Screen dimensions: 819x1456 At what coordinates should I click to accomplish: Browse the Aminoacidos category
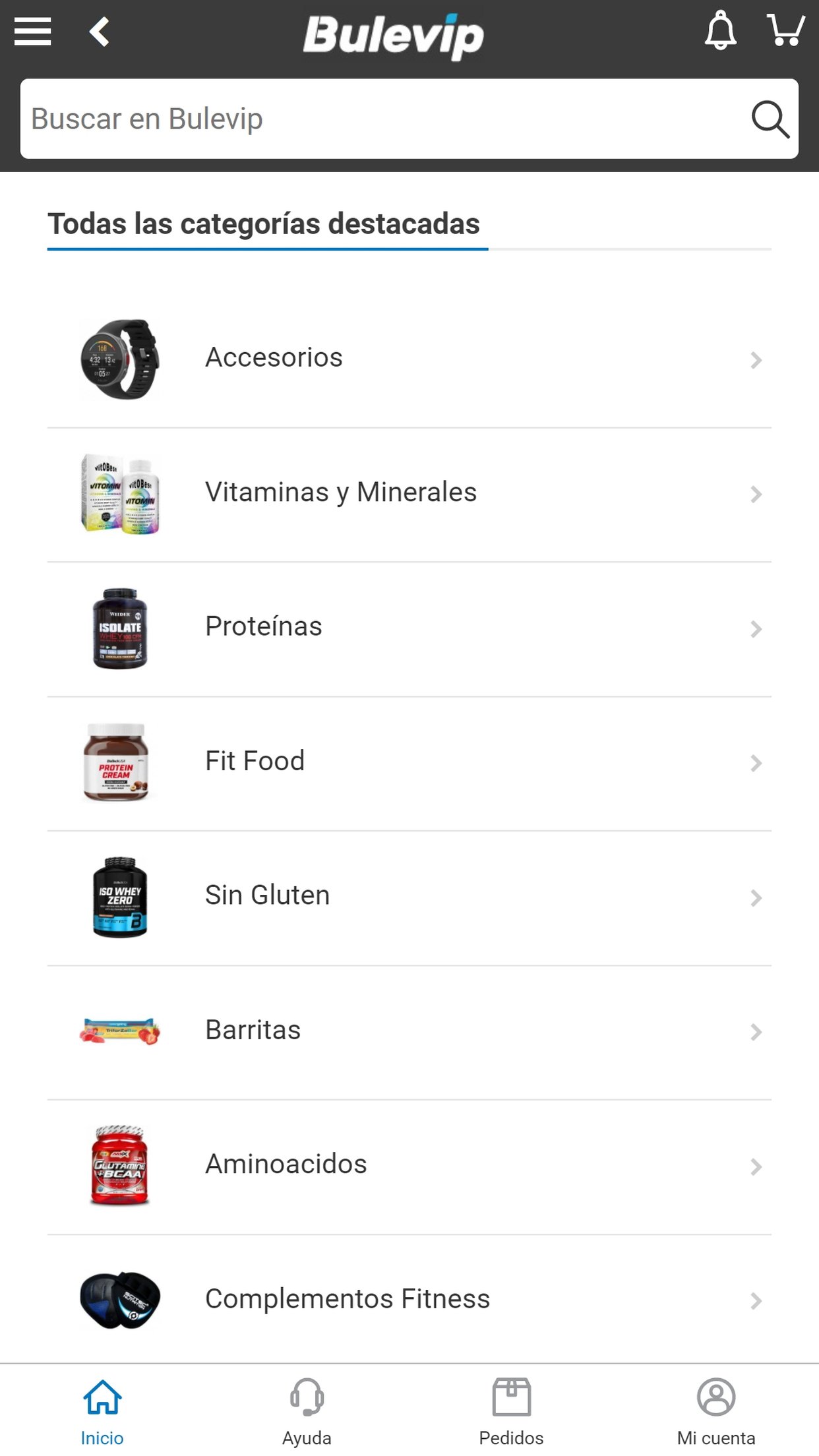409,1166
